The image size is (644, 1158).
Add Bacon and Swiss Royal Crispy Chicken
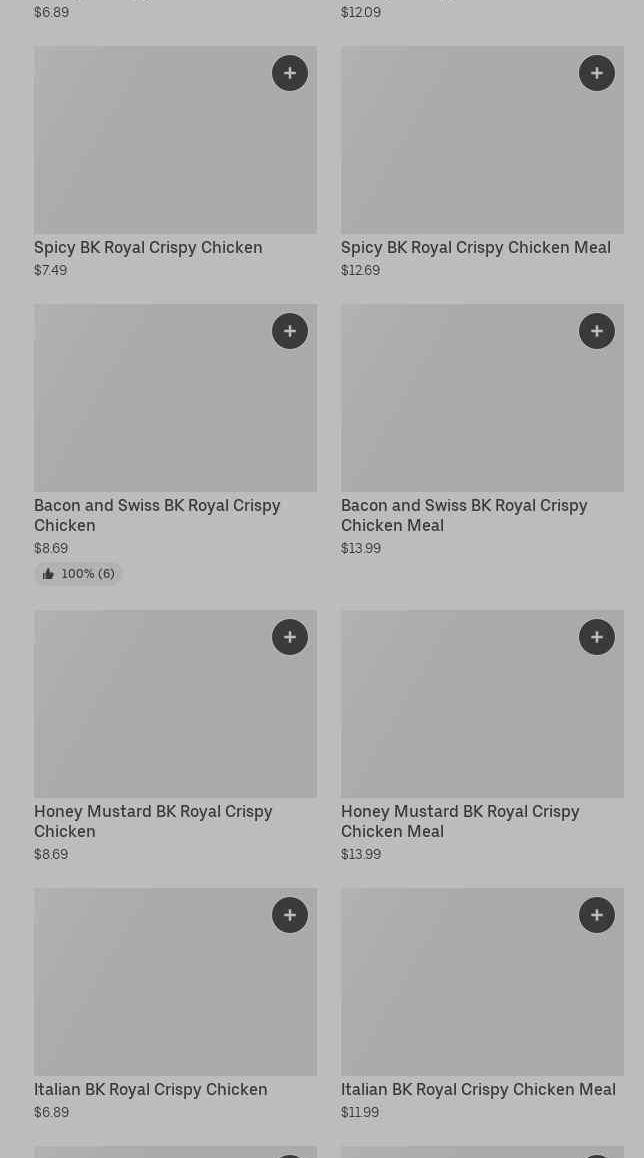click(x=290, y=331)
